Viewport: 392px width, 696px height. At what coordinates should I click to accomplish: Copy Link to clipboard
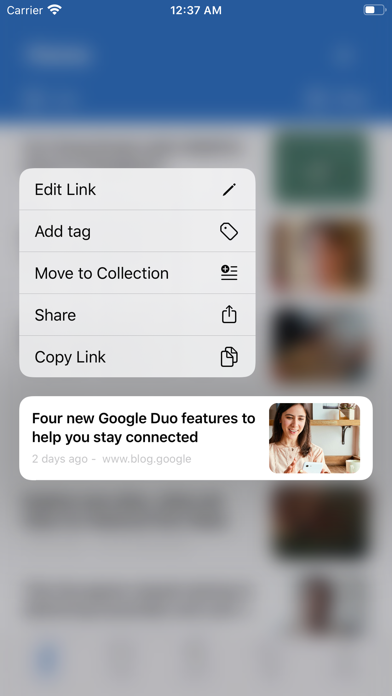(137, 356)
